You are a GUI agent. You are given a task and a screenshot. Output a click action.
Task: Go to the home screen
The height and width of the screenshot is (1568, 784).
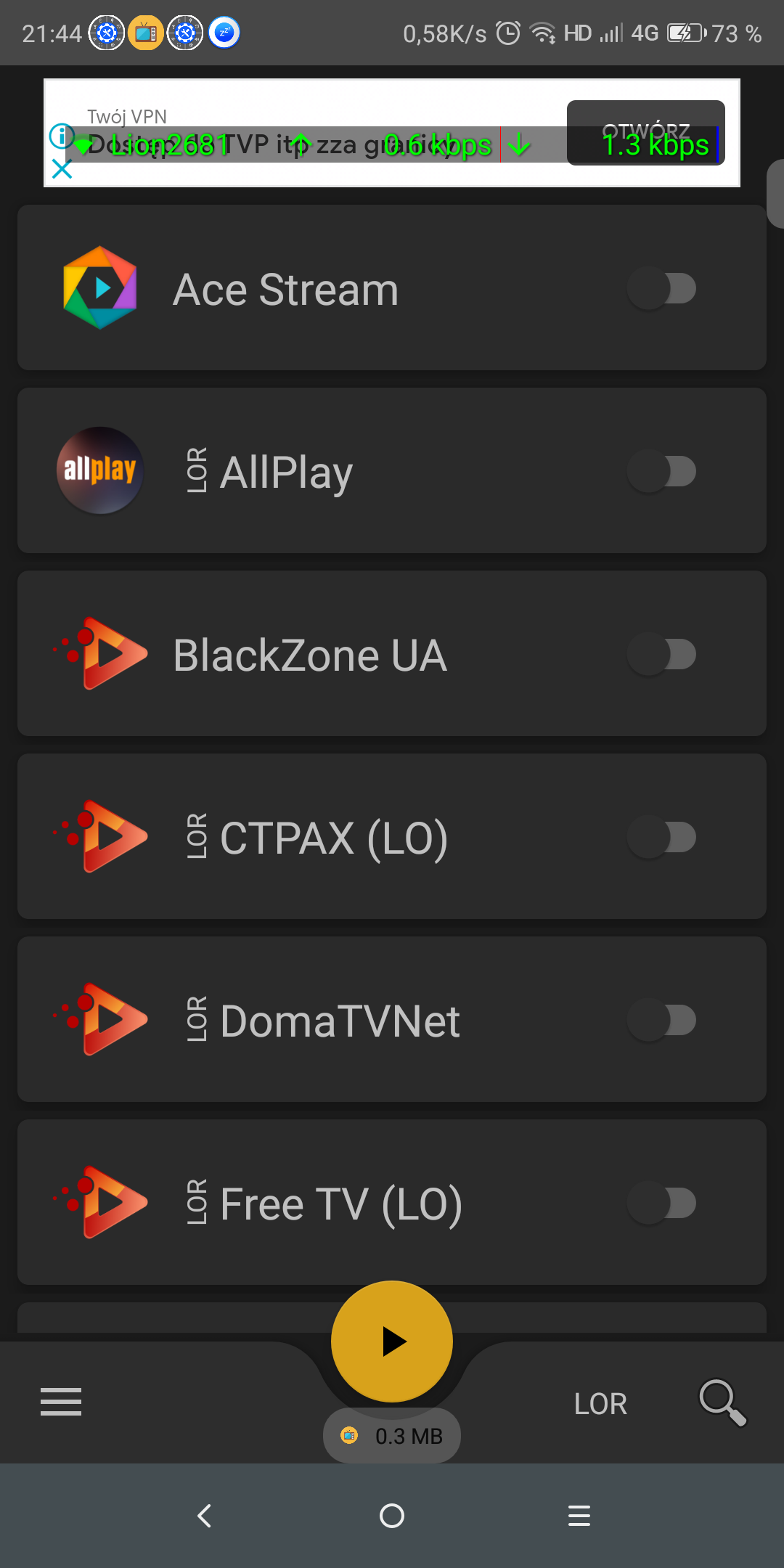[x=392, y=1516]
